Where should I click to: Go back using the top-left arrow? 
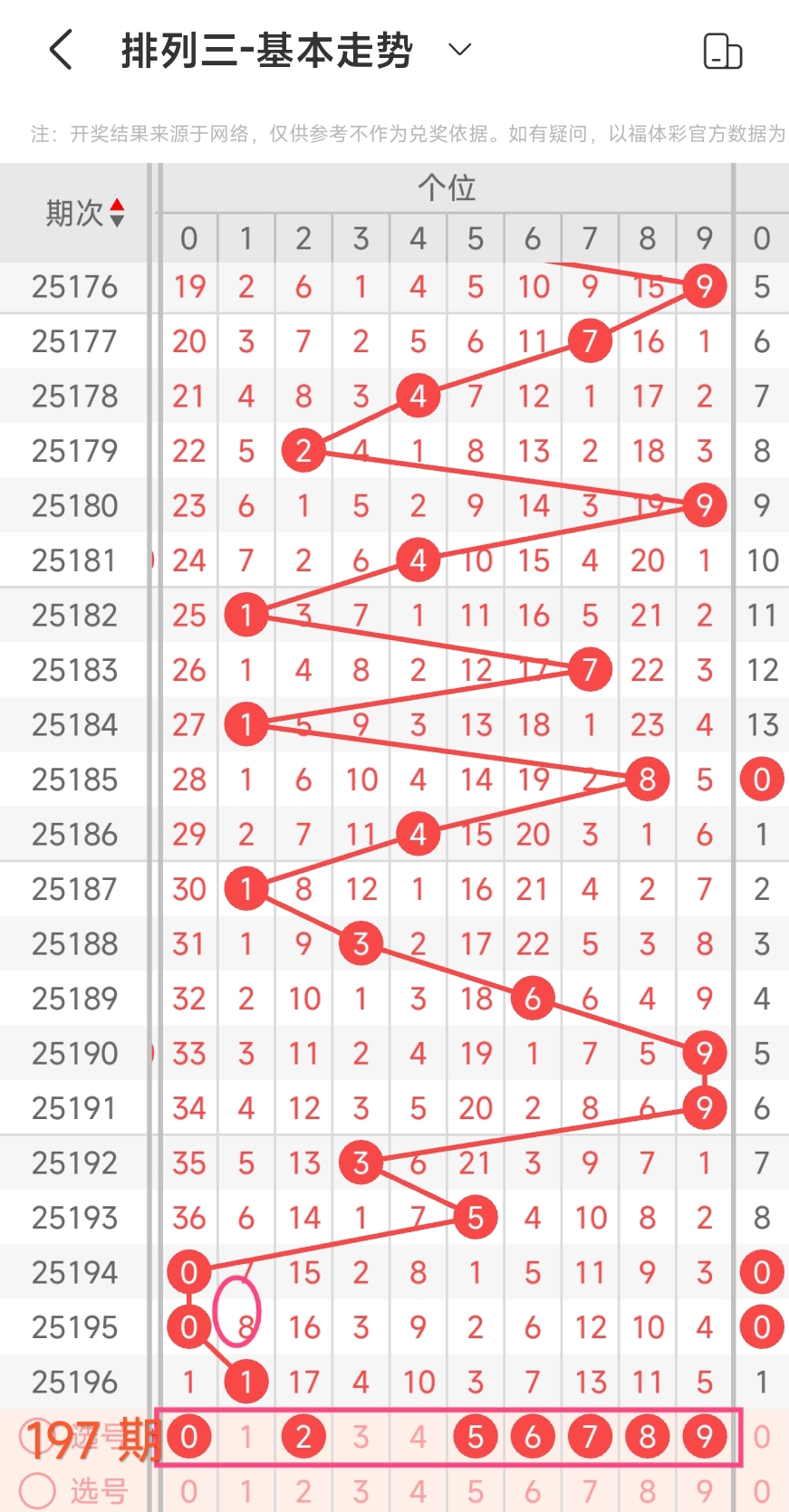(x=61, y=50)
